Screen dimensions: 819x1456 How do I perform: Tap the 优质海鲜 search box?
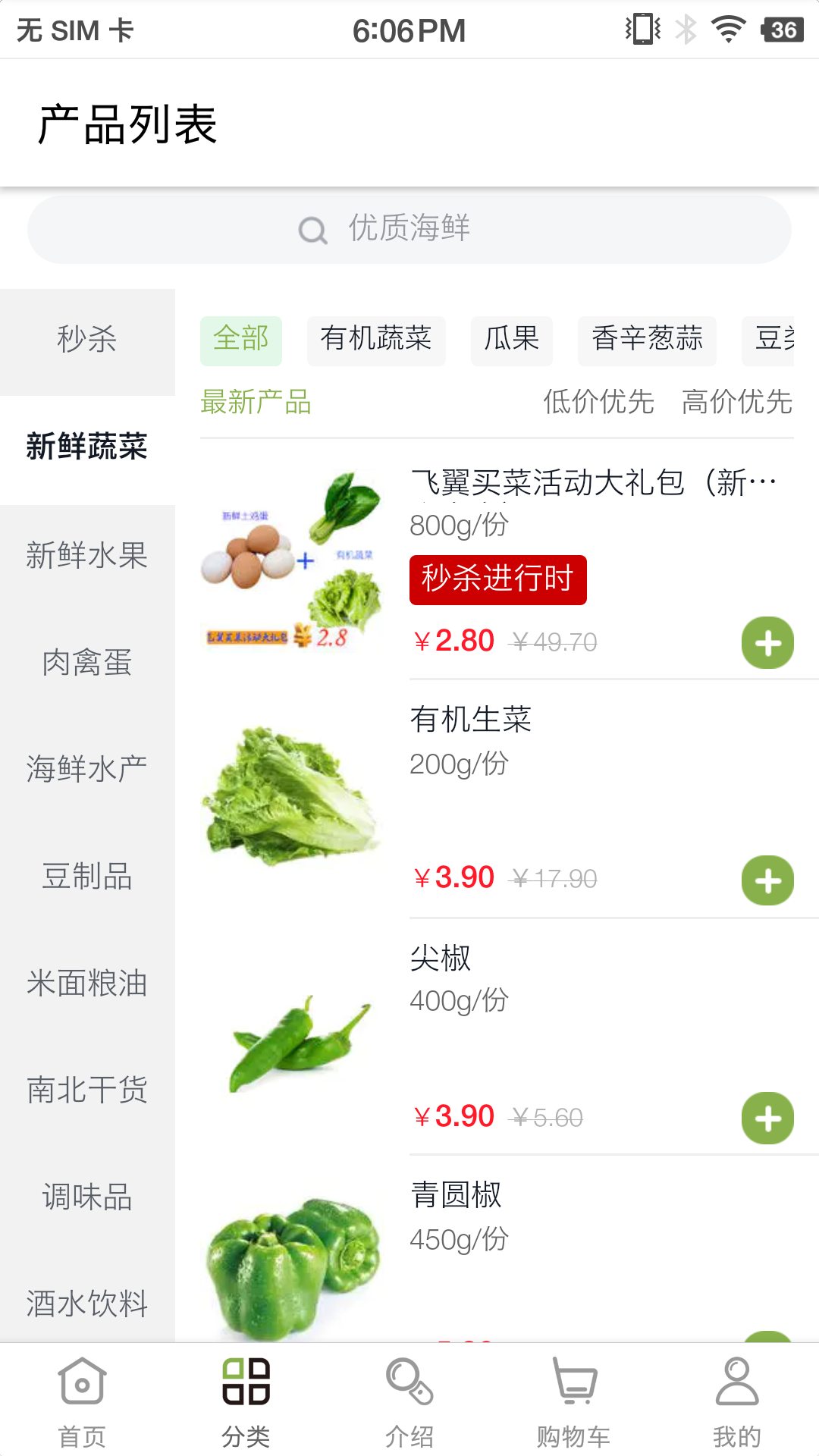click(409, 230)
